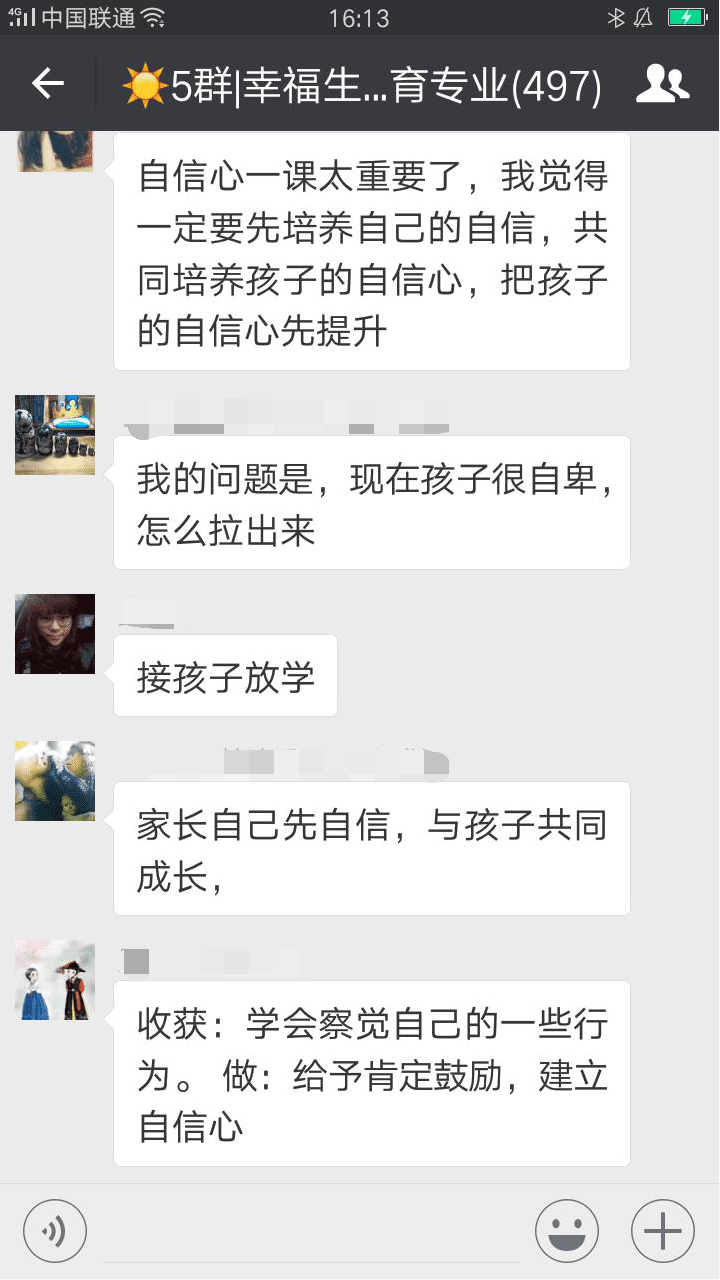
Task: Open avatar of sender asking about 自卑 child
Action: coord(55,435)
